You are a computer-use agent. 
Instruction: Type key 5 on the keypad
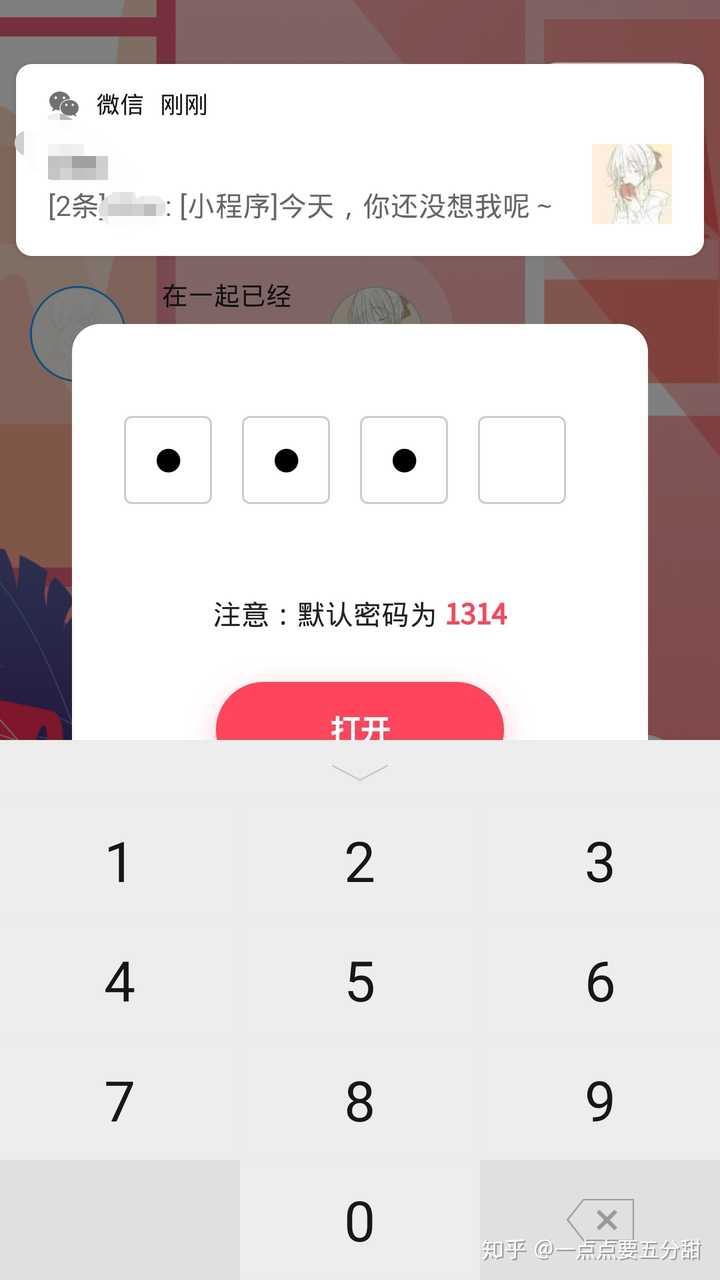point(360,982)
